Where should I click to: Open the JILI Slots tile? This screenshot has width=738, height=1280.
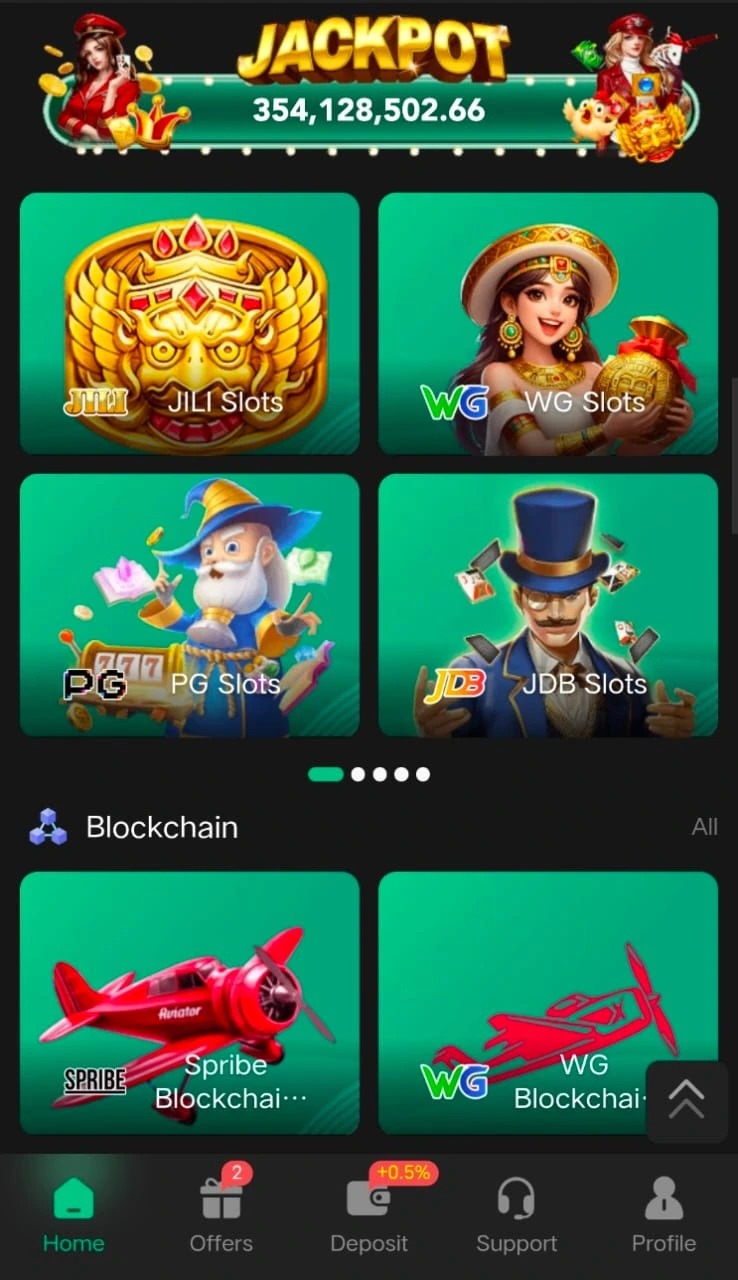[189, 323]
